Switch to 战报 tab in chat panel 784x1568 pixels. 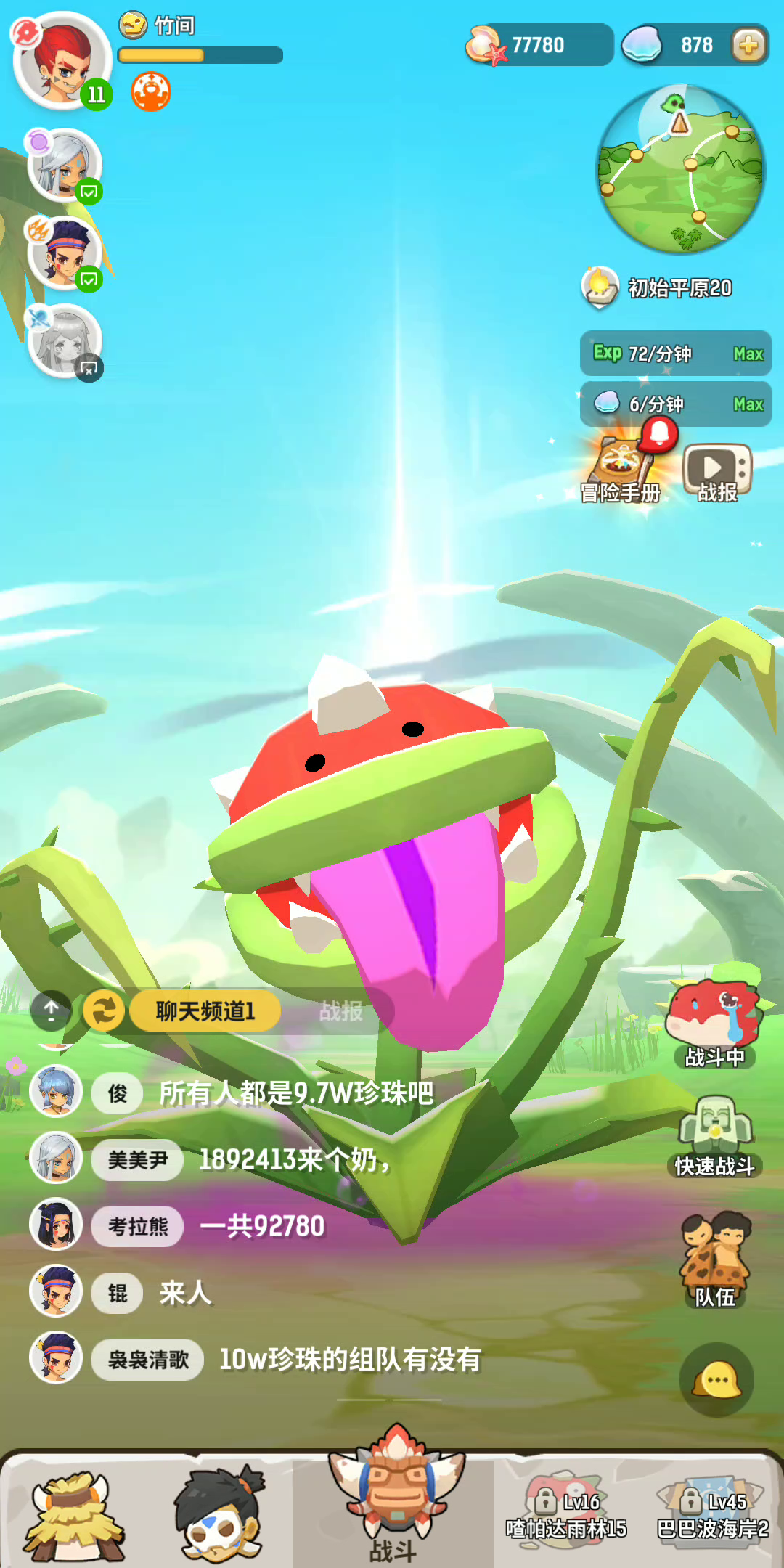pyautogui.click(x=340, y=1010)
